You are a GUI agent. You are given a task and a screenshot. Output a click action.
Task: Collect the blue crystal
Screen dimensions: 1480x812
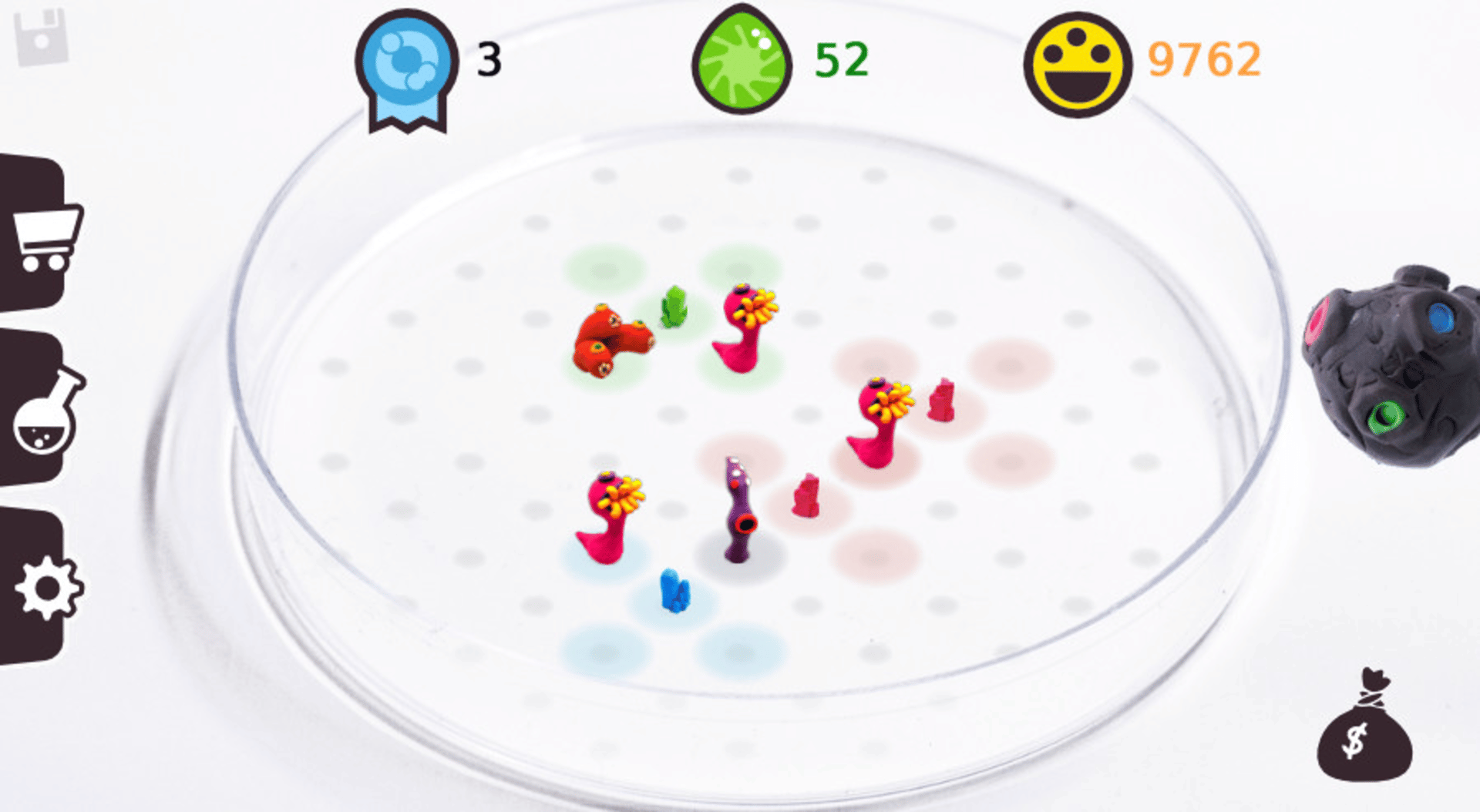point(674,591)
